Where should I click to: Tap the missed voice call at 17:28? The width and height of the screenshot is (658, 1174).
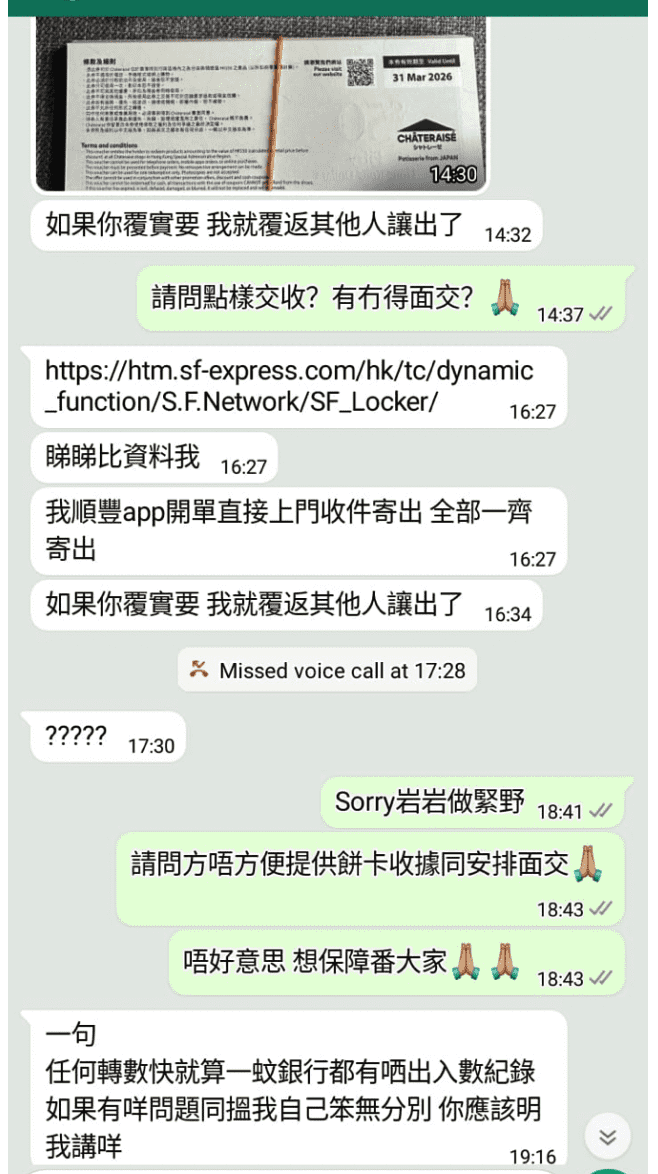[x=328, y=670]
